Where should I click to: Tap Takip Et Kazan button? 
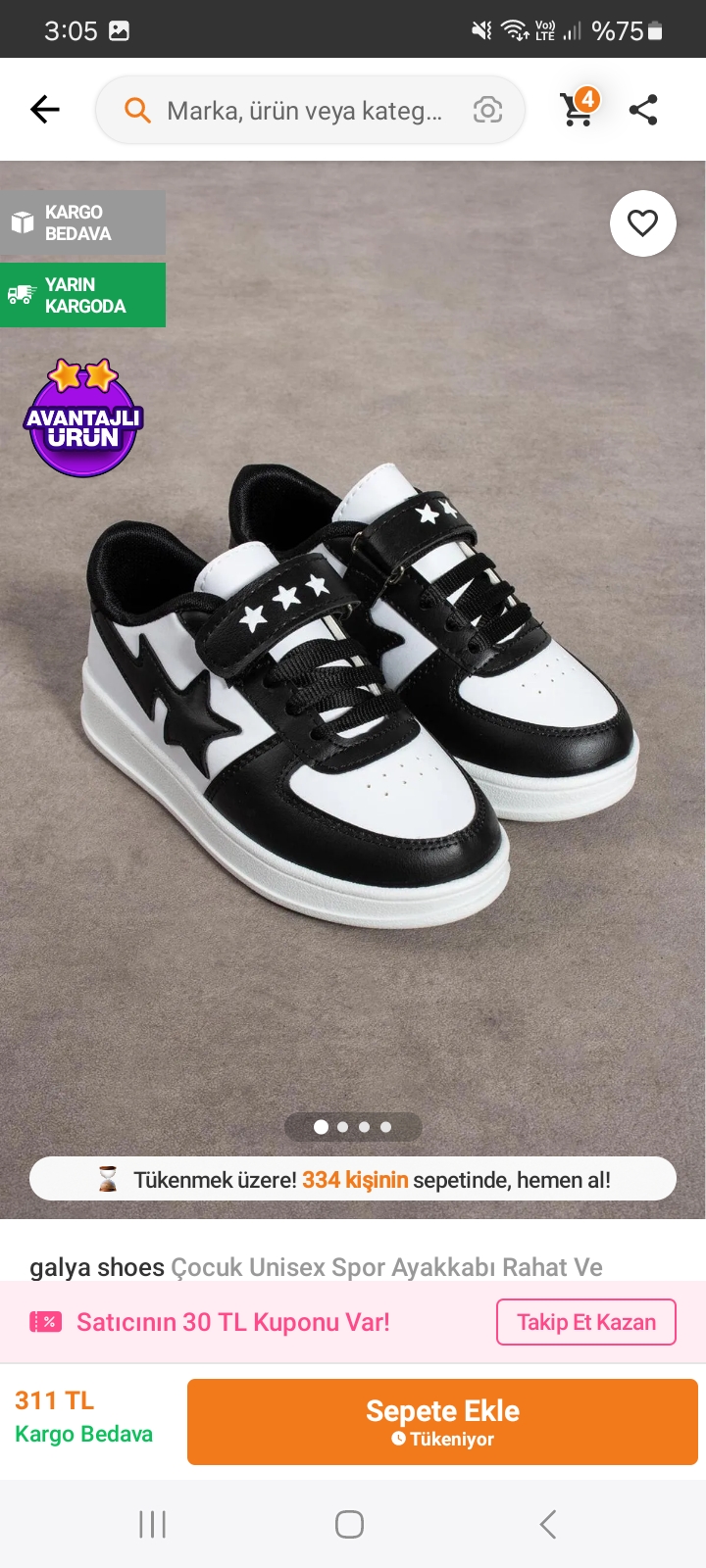click(585, 1322)
